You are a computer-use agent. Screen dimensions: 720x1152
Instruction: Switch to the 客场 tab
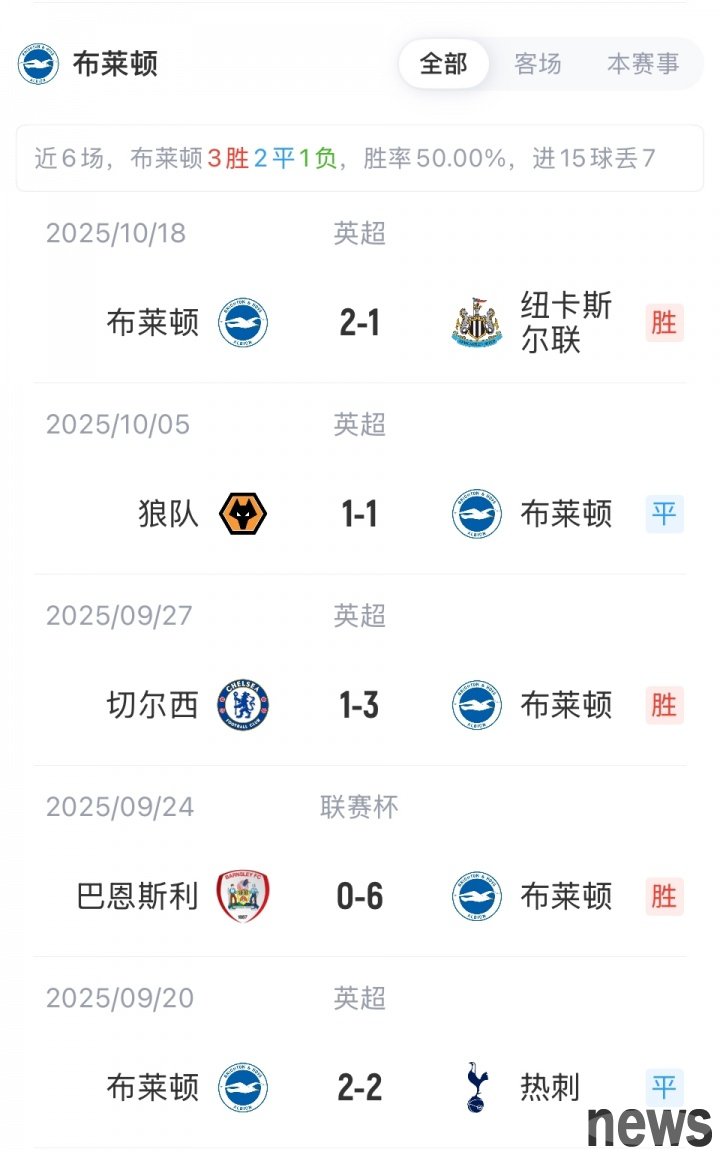[x=538, y=64]
